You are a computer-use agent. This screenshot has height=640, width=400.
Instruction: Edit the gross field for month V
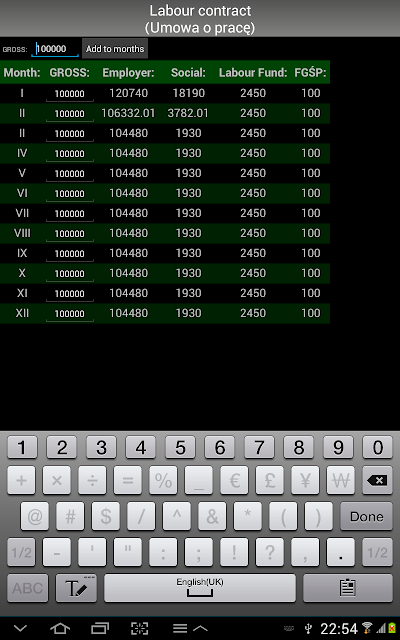69,174
